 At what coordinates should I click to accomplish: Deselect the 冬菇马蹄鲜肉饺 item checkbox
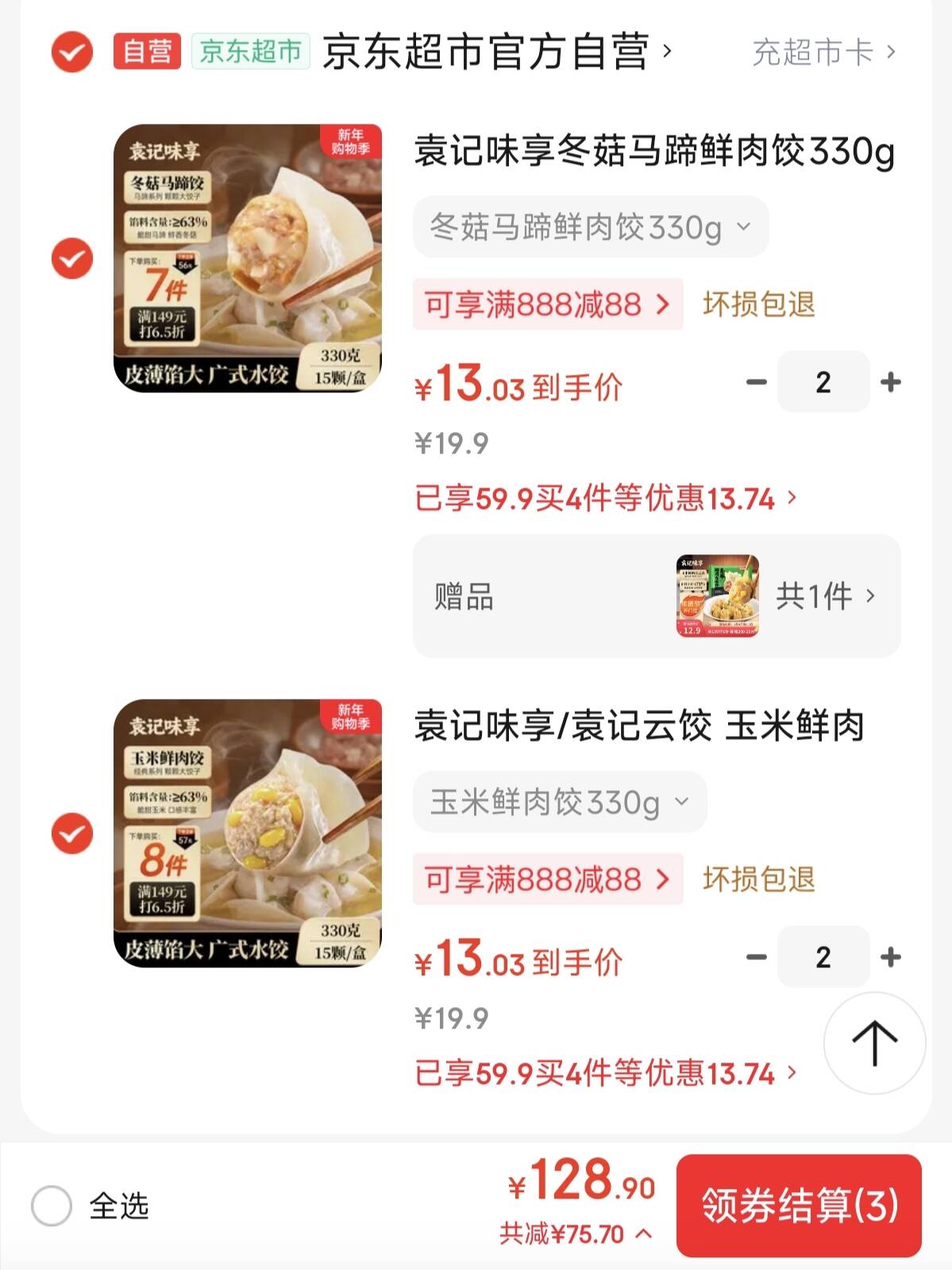tap(72, 258)
